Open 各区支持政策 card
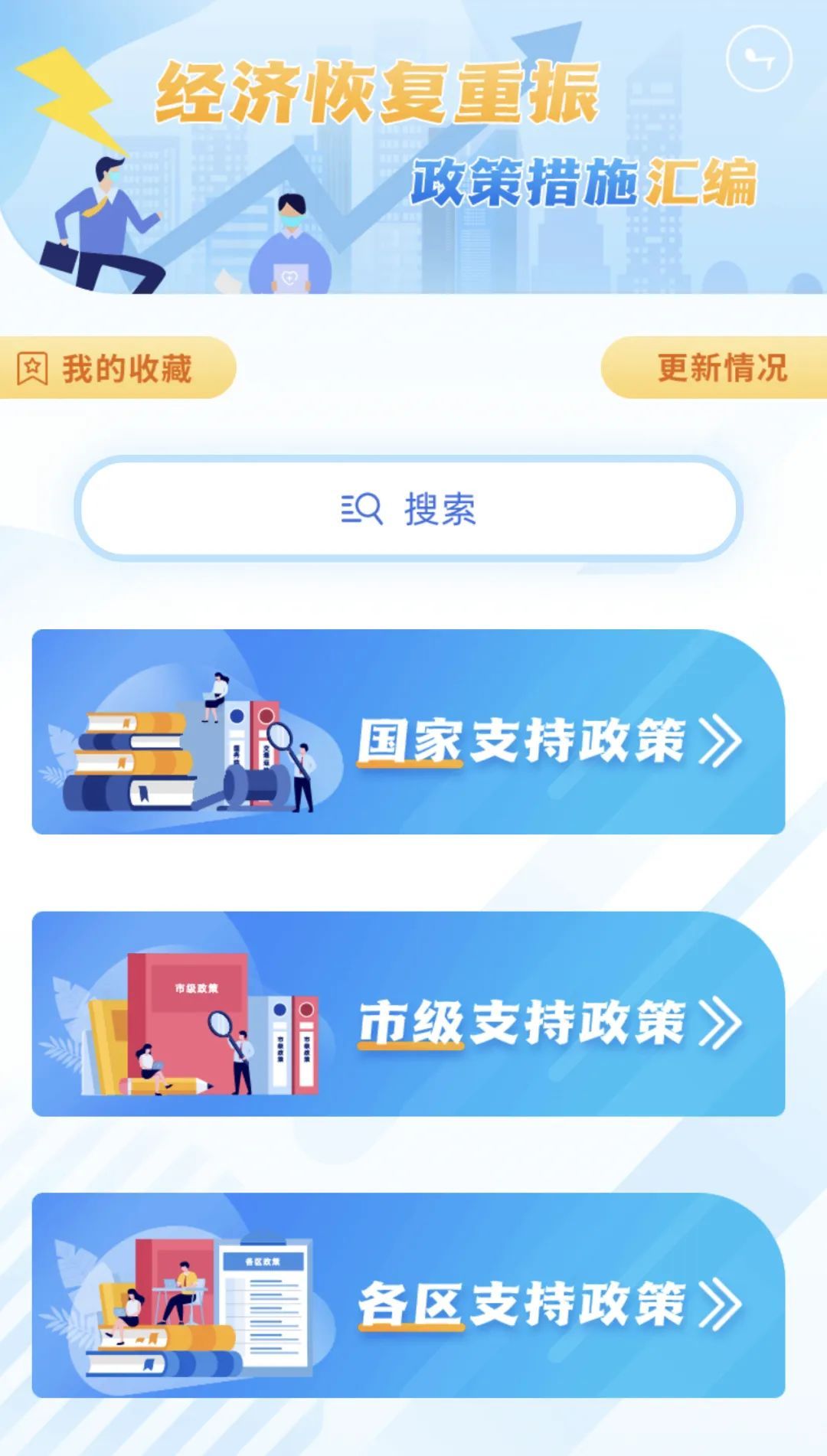Viewport: 827px width, 1456px height. pyautogui.click(x=408, y=1295)
